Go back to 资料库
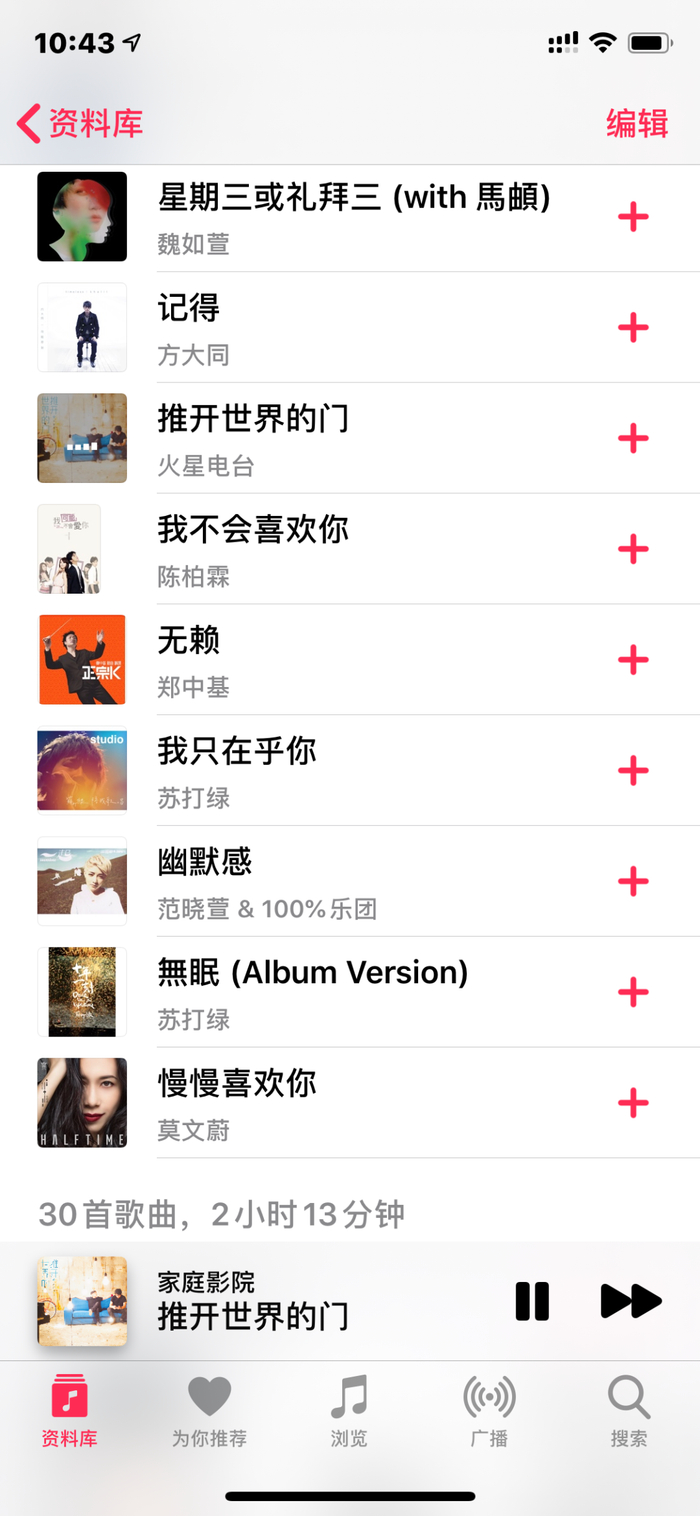 [x=80, y=124]
